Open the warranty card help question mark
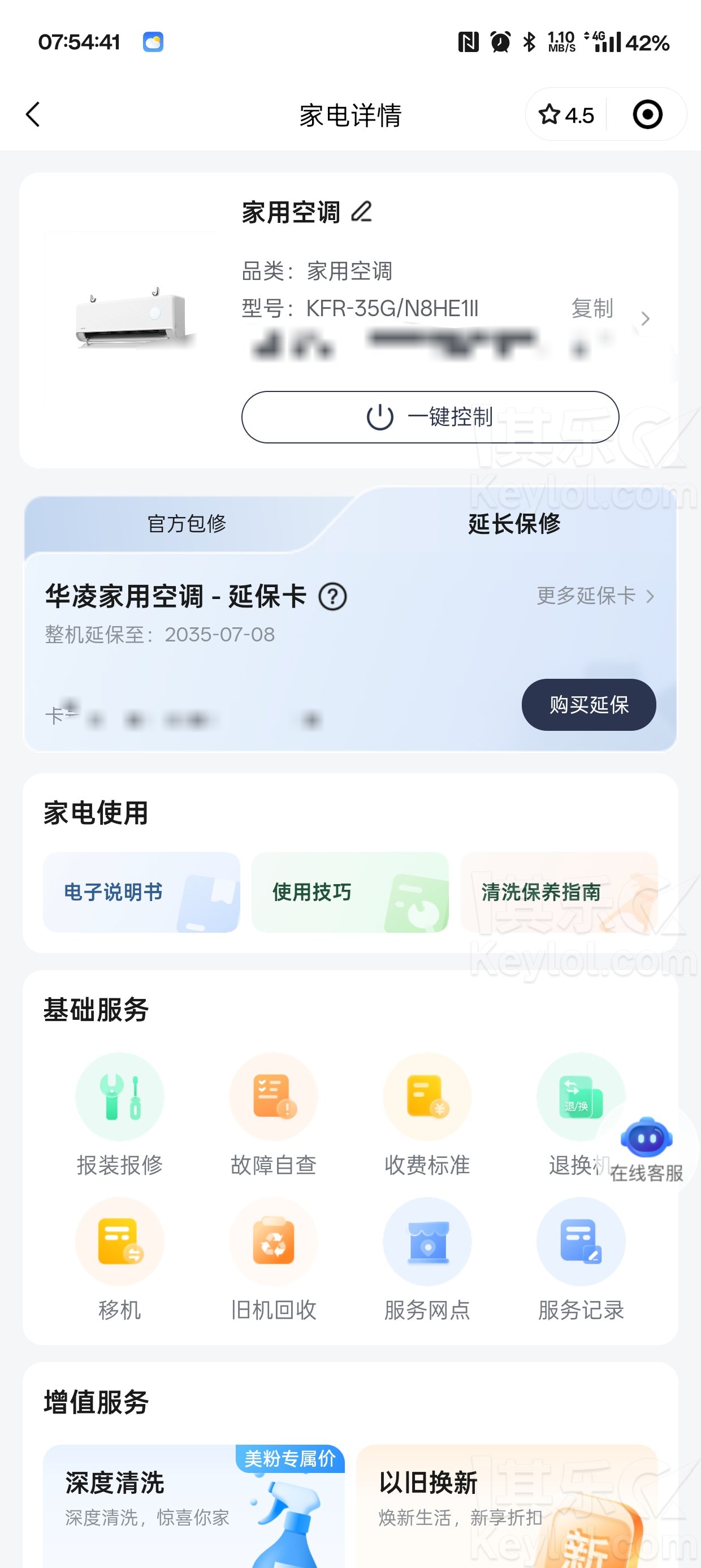The height and width of the screenshot is (1568, 701). [x=332, y=597]
